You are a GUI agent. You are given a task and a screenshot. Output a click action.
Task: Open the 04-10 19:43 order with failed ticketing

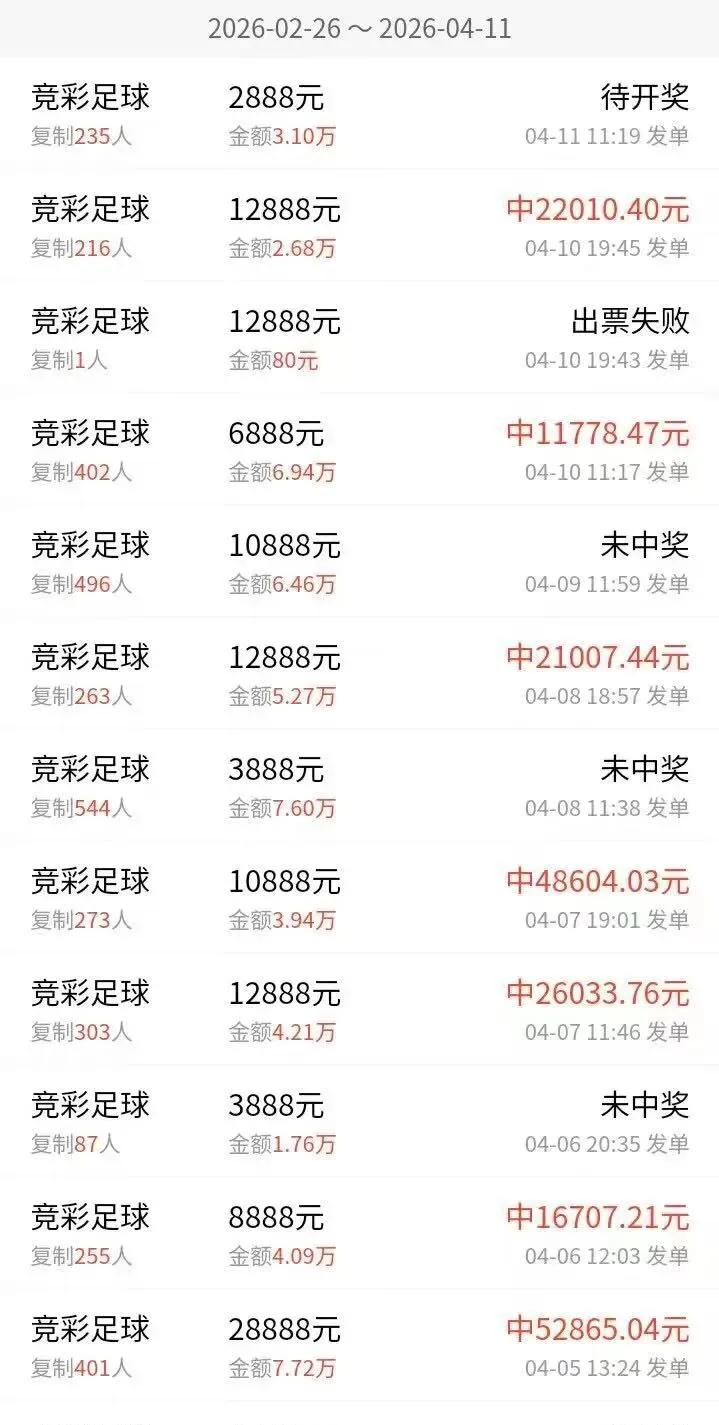[x=359, y=339]
